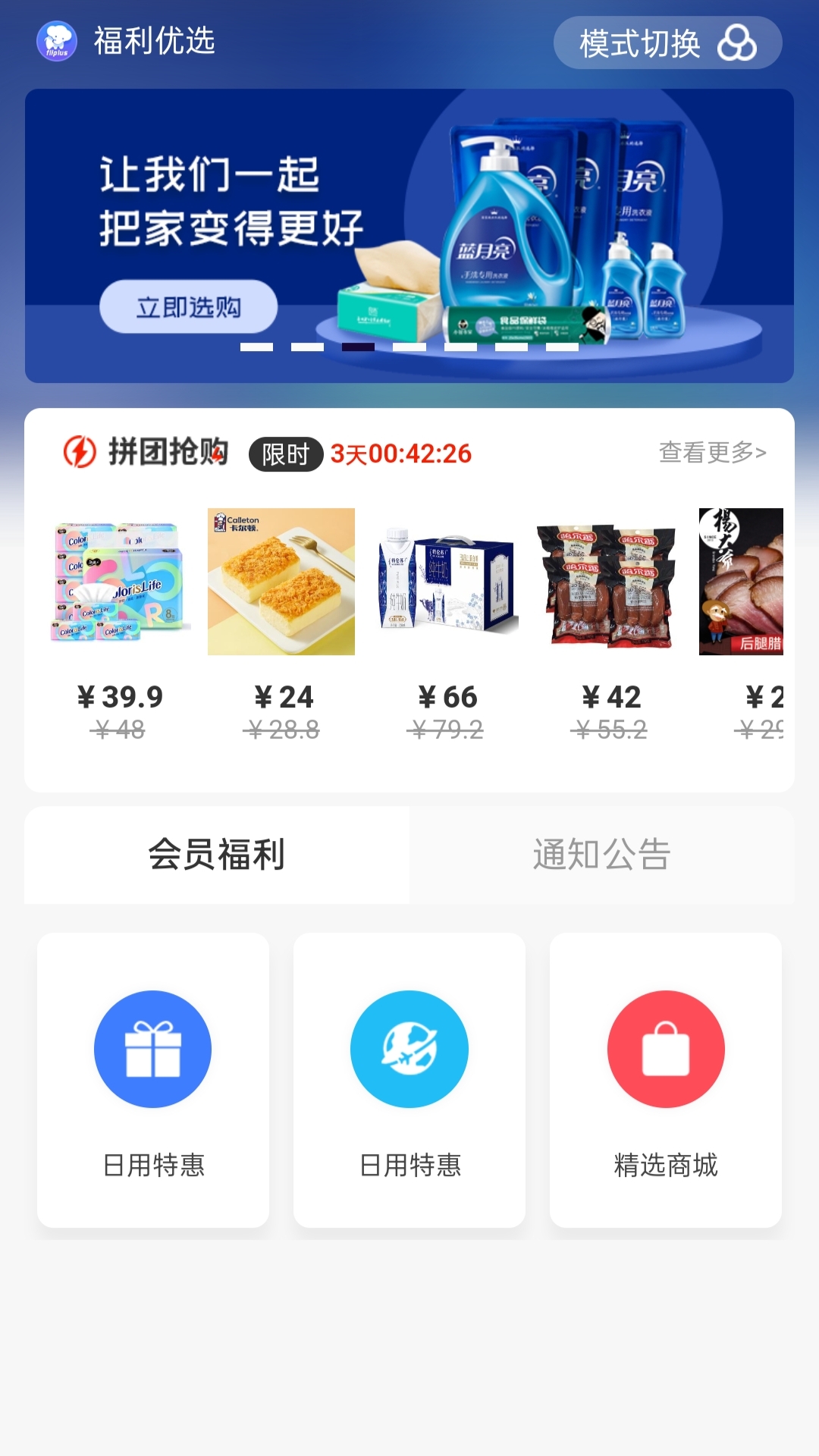This screenshot has height=1456, width=819.
Task: Click the 限时 countdown badge
Action: point(287,453)
